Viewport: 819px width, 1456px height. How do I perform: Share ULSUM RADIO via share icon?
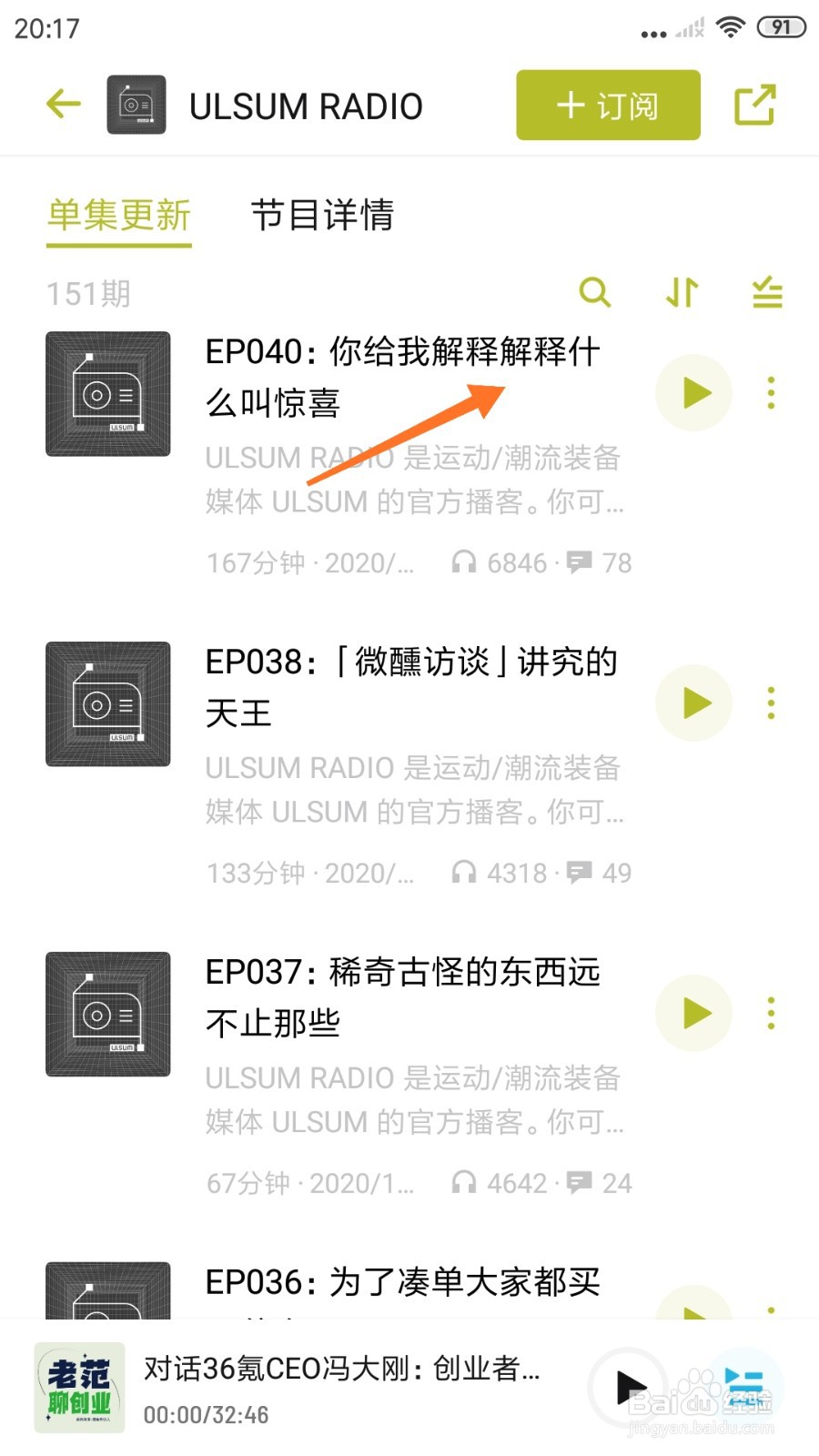point(754,106)
